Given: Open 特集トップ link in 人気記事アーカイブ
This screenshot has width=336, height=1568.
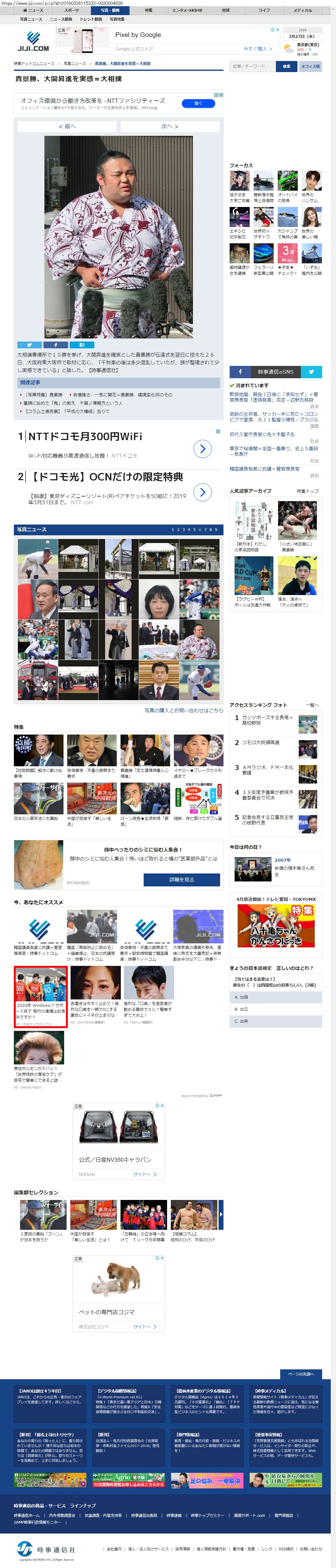Looking at the screenshot, I should point(307,491).
